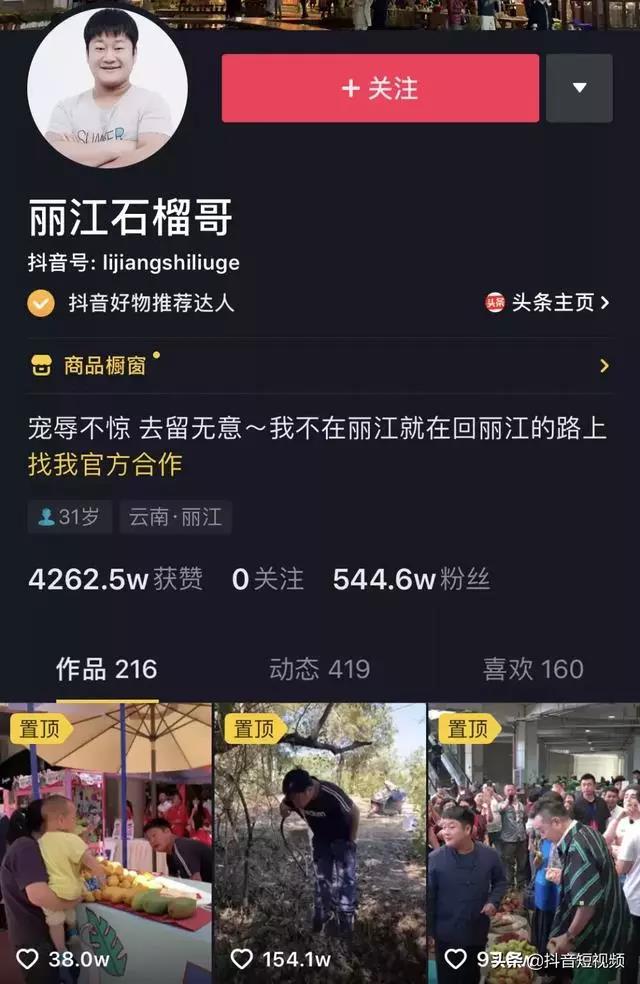This screenshot has width=640, height=984.
Task: Open the pinned video with 38.0w likes
Action: [106, 840]
